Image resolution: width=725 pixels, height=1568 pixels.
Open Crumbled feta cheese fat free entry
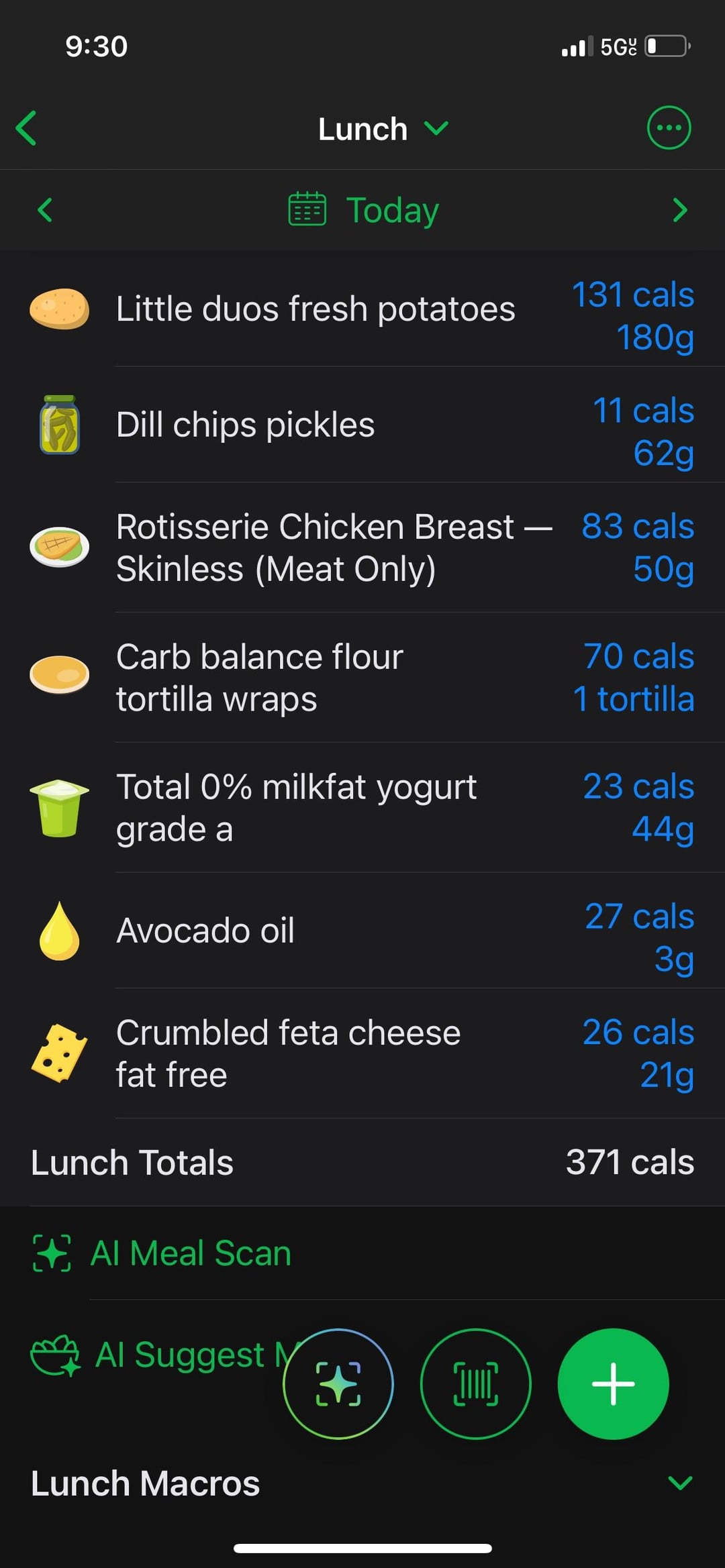coord(288,1053)
